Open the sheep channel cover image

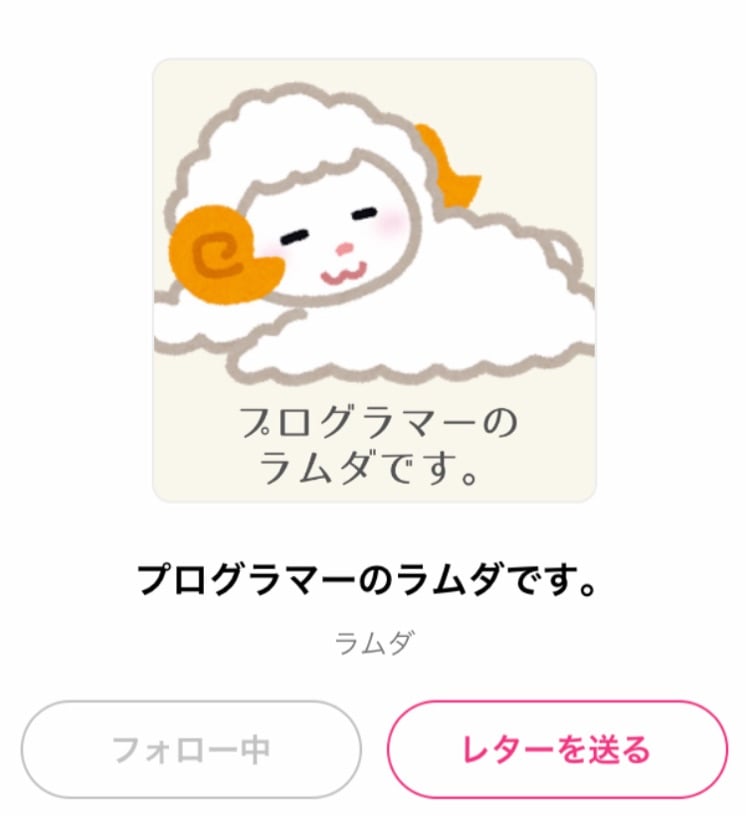pos(374,280)
